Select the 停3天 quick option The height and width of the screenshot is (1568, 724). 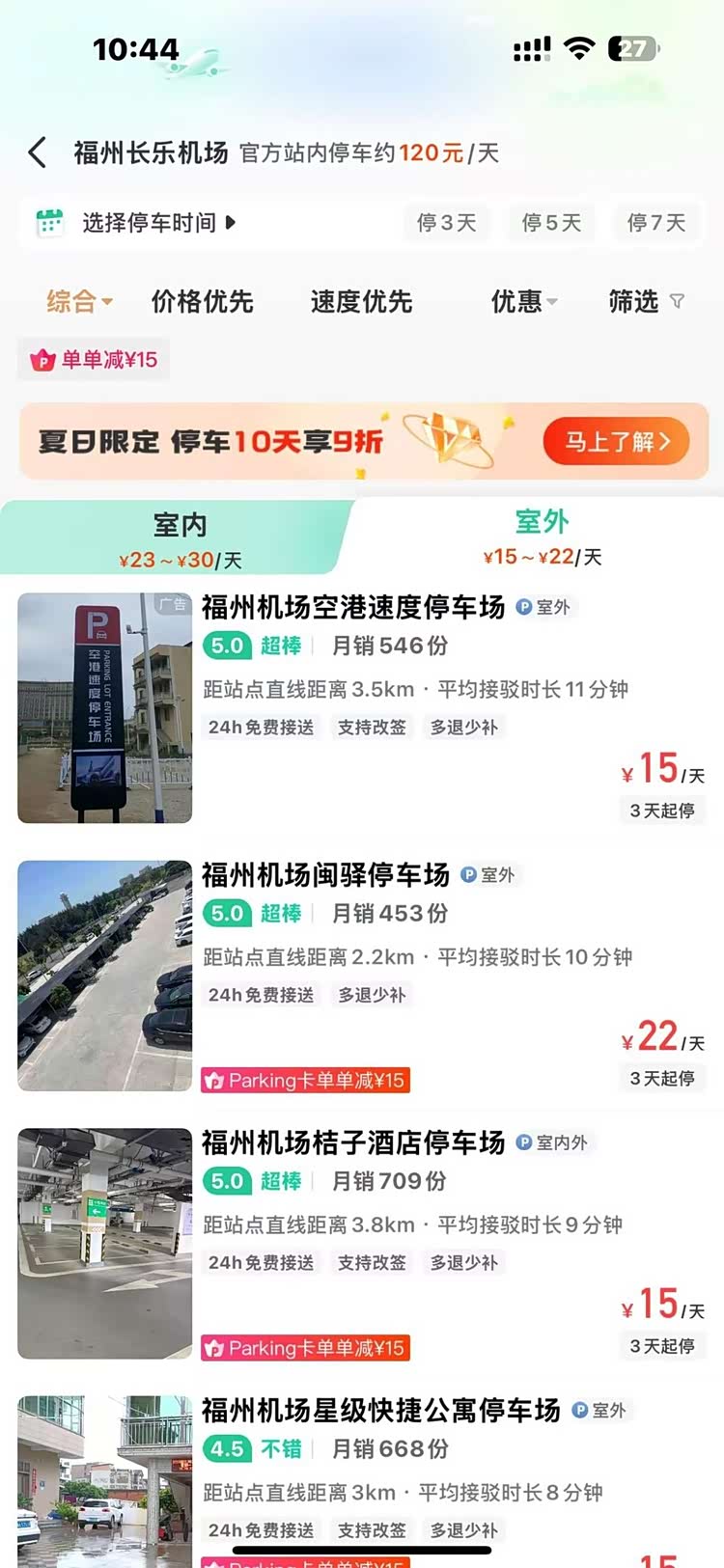coord(446,223)
